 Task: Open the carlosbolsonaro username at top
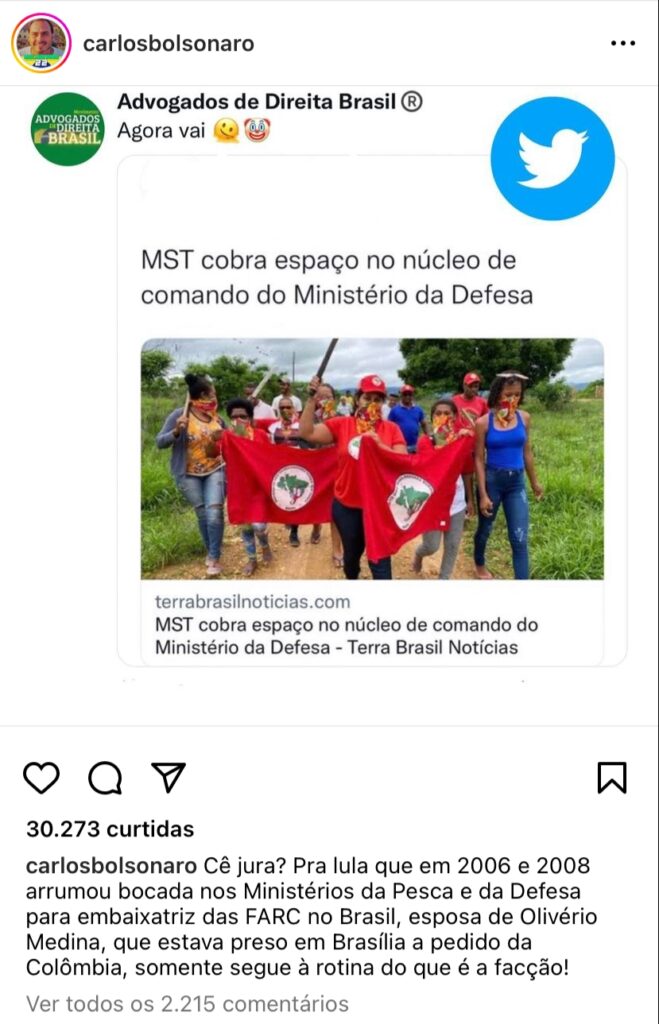(x=168, y=44)
